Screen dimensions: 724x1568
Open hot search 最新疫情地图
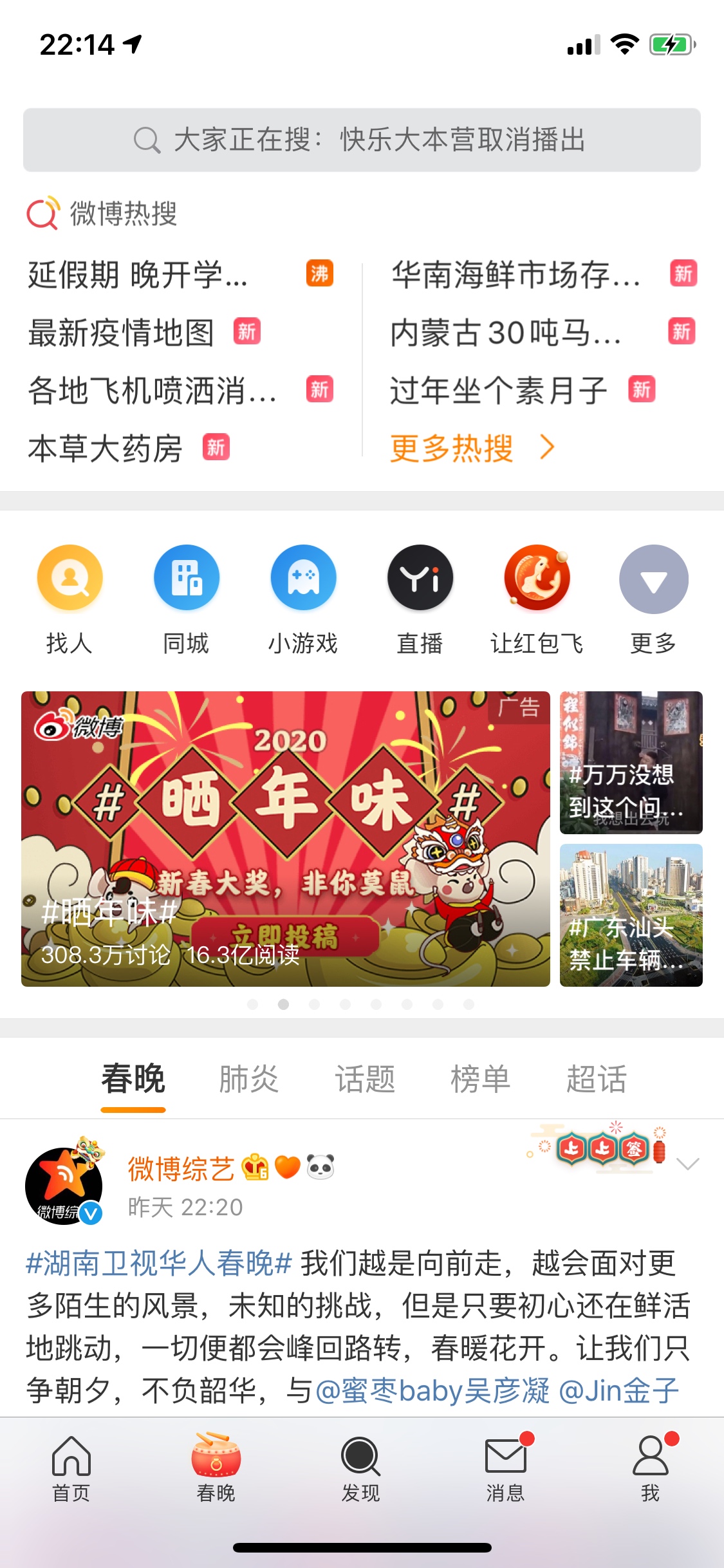click(x=121, y=333)
